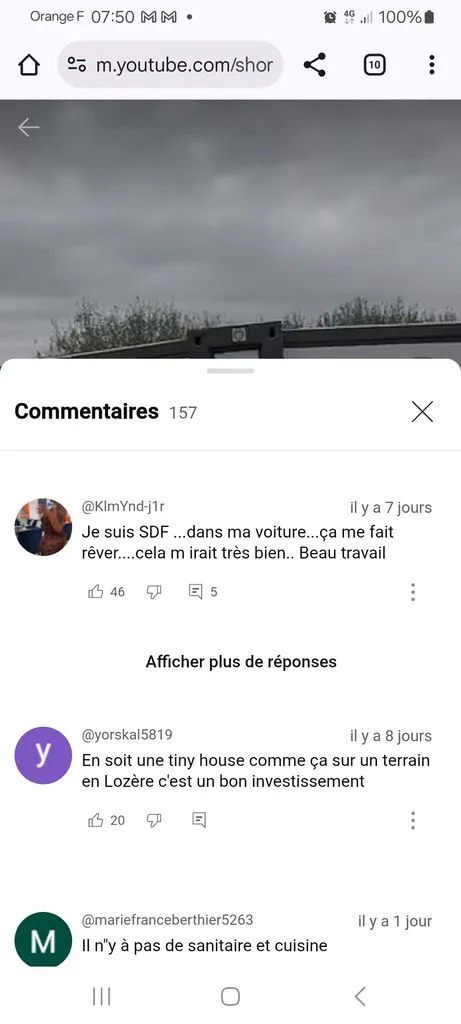Tap Afficher plus de réponses
Viewport: 461px width, 1024px height.
(x=241, y=662)
